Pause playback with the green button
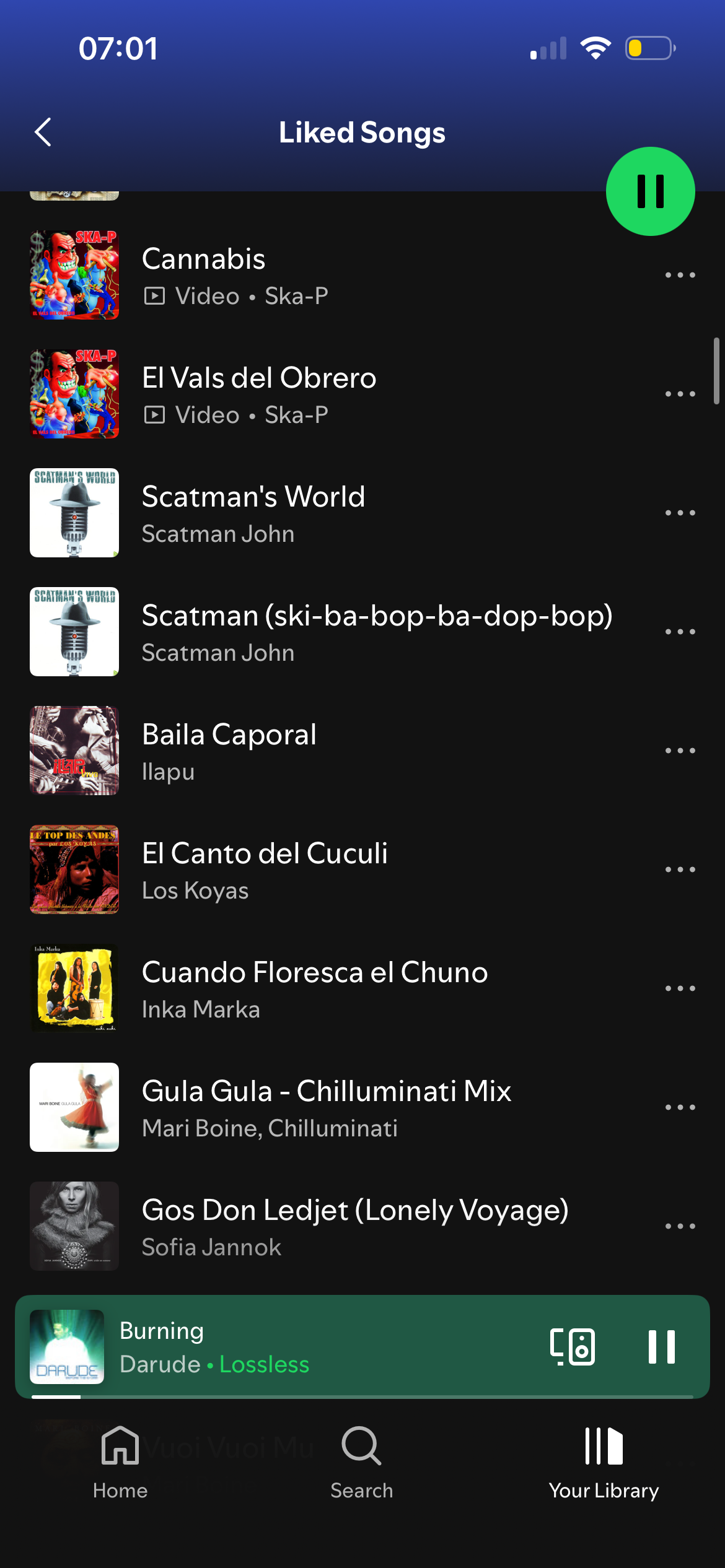Viewport: 725px width, 1568px height. 650,191
